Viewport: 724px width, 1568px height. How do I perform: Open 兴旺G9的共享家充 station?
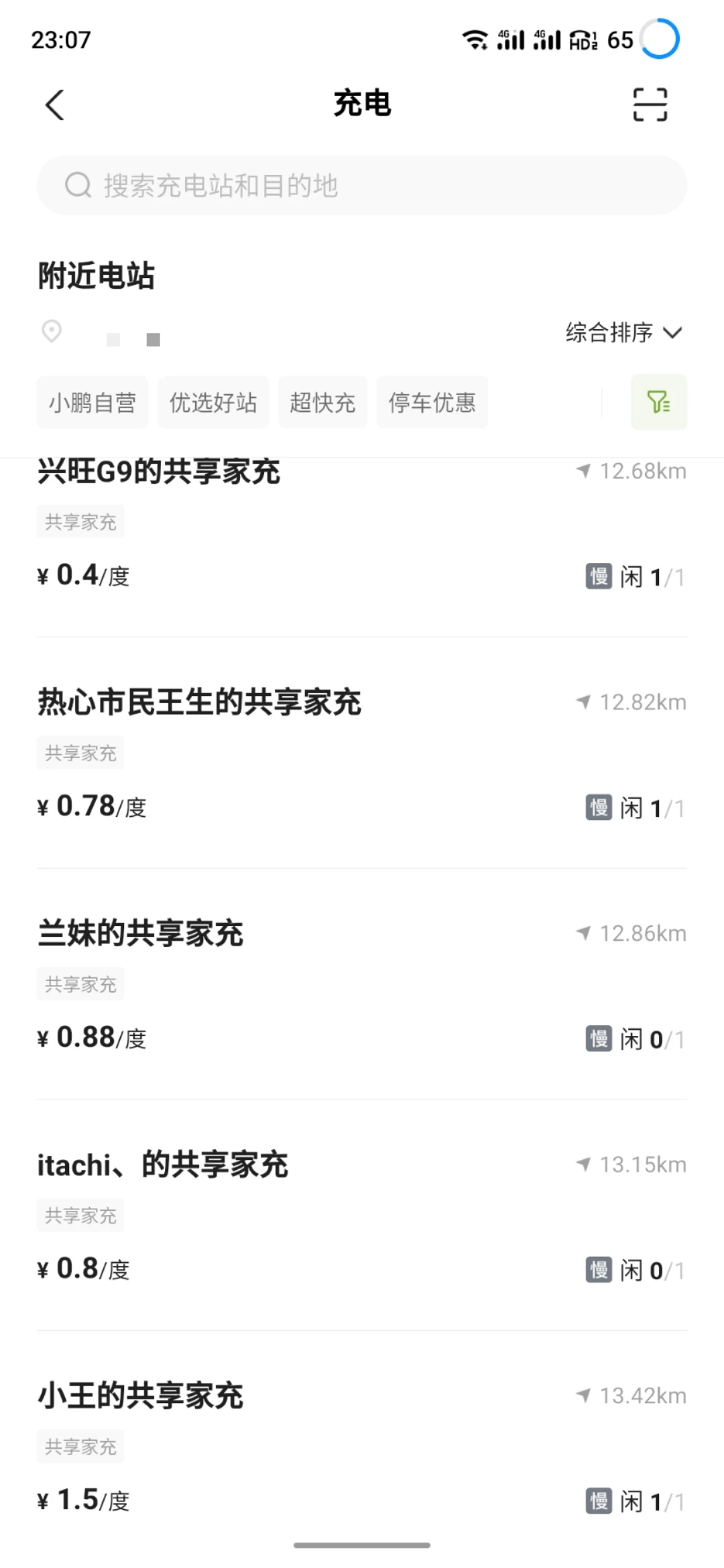click(159, 473)
